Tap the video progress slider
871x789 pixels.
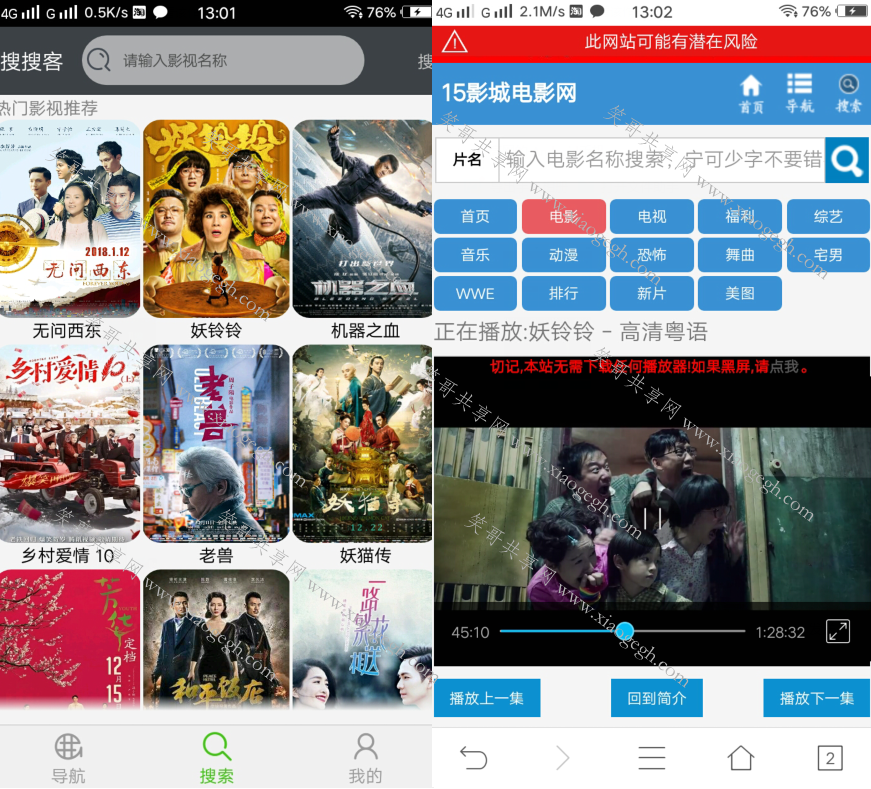point(622,631)
